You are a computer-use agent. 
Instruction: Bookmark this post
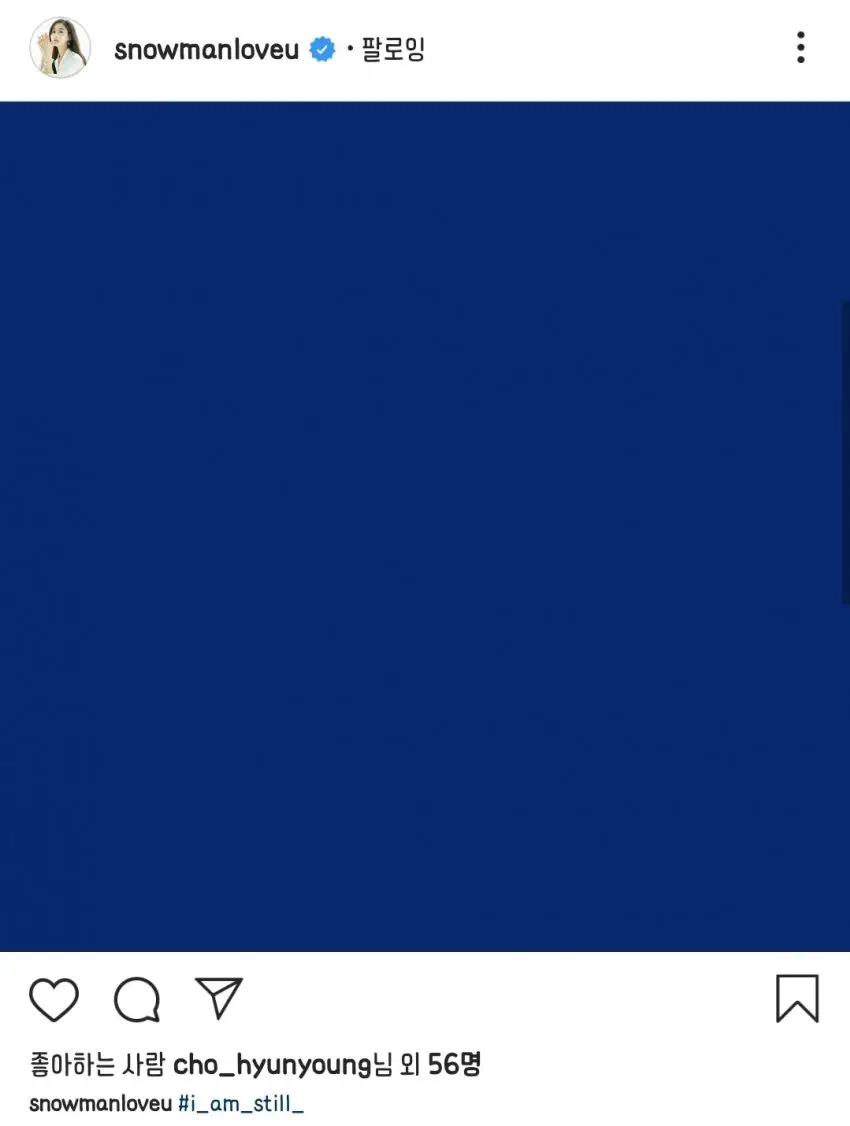point(797,998)
